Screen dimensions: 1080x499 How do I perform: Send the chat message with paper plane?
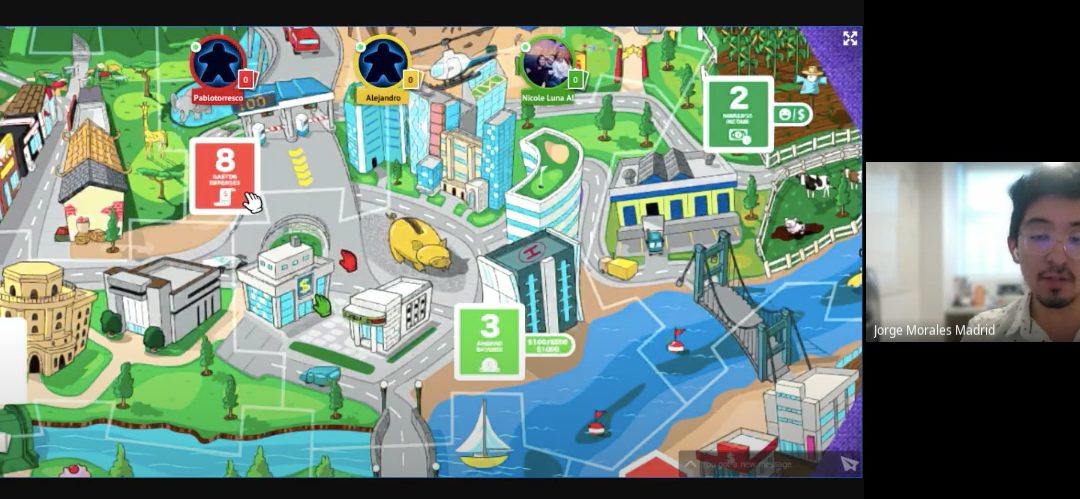point(848,464)
